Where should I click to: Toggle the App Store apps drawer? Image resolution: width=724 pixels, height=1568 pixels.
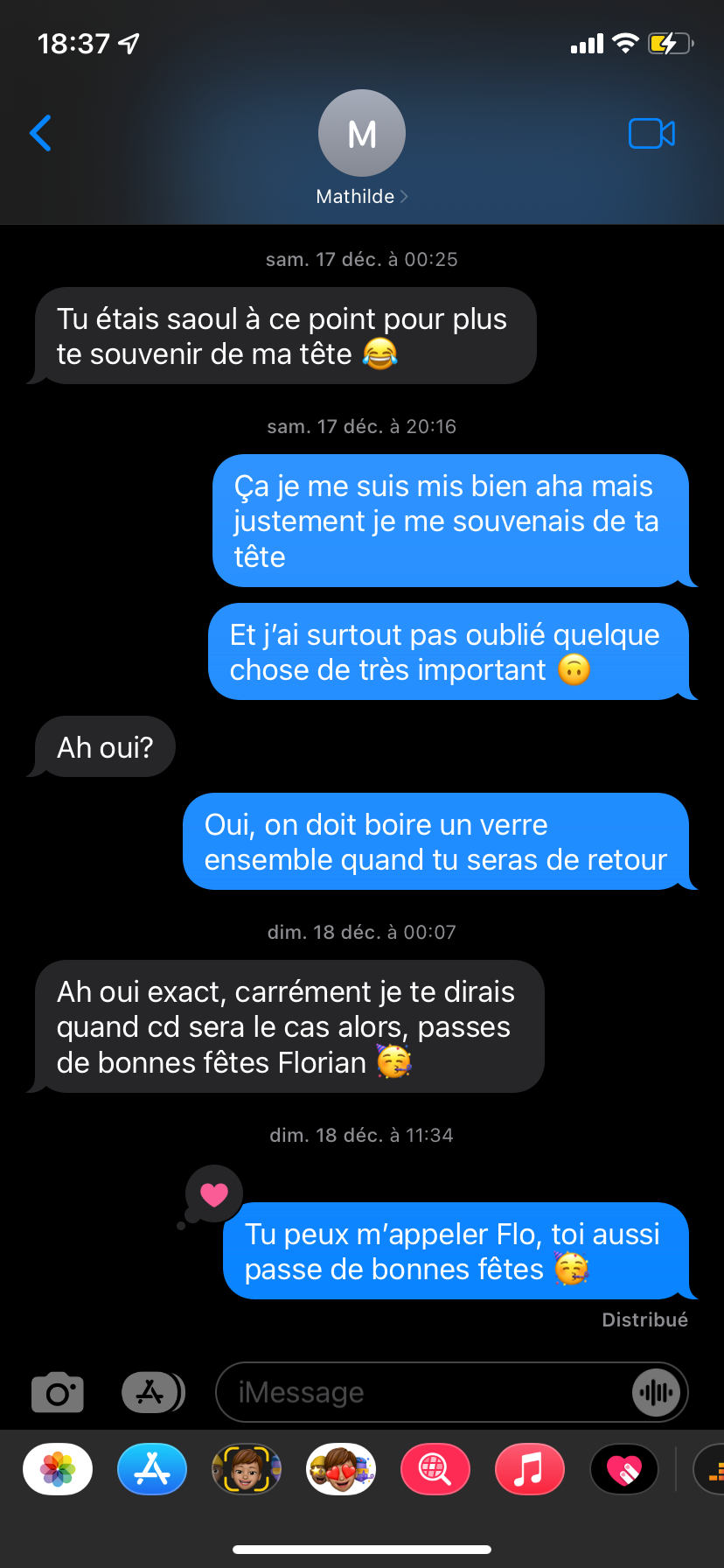pyautogui.click(x=152, y=1392)
